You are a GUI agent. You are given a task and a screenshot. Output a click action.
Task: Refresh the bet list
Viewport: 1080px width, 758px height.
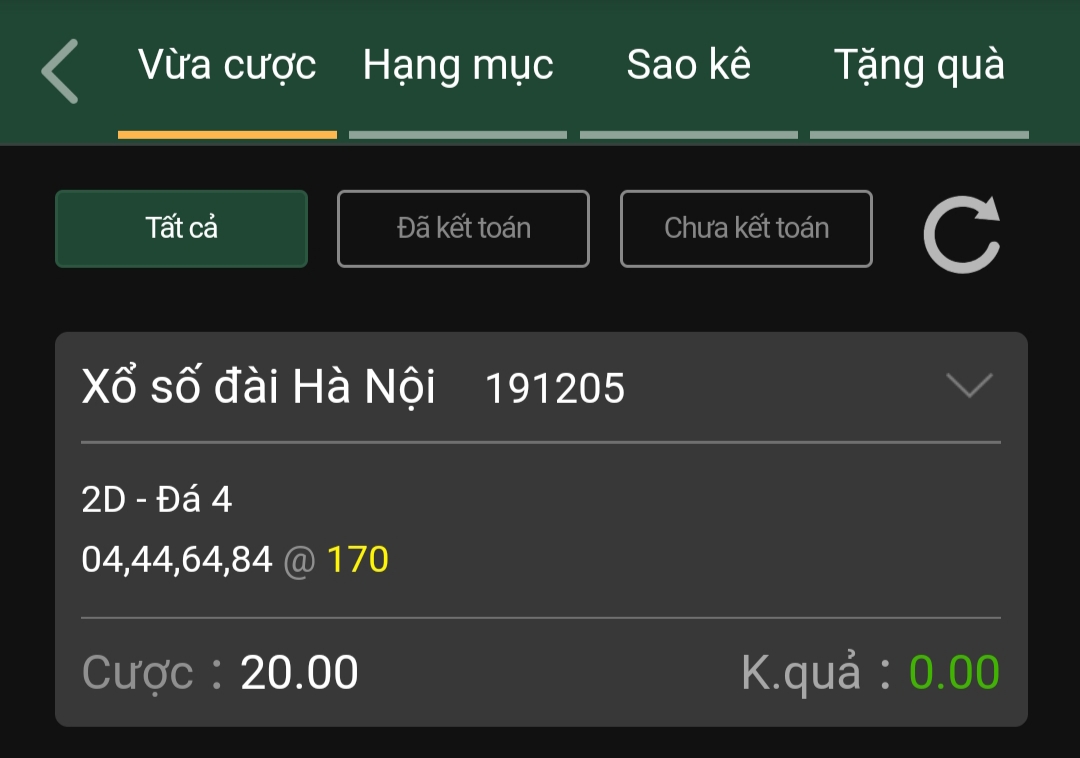(961, 234)
